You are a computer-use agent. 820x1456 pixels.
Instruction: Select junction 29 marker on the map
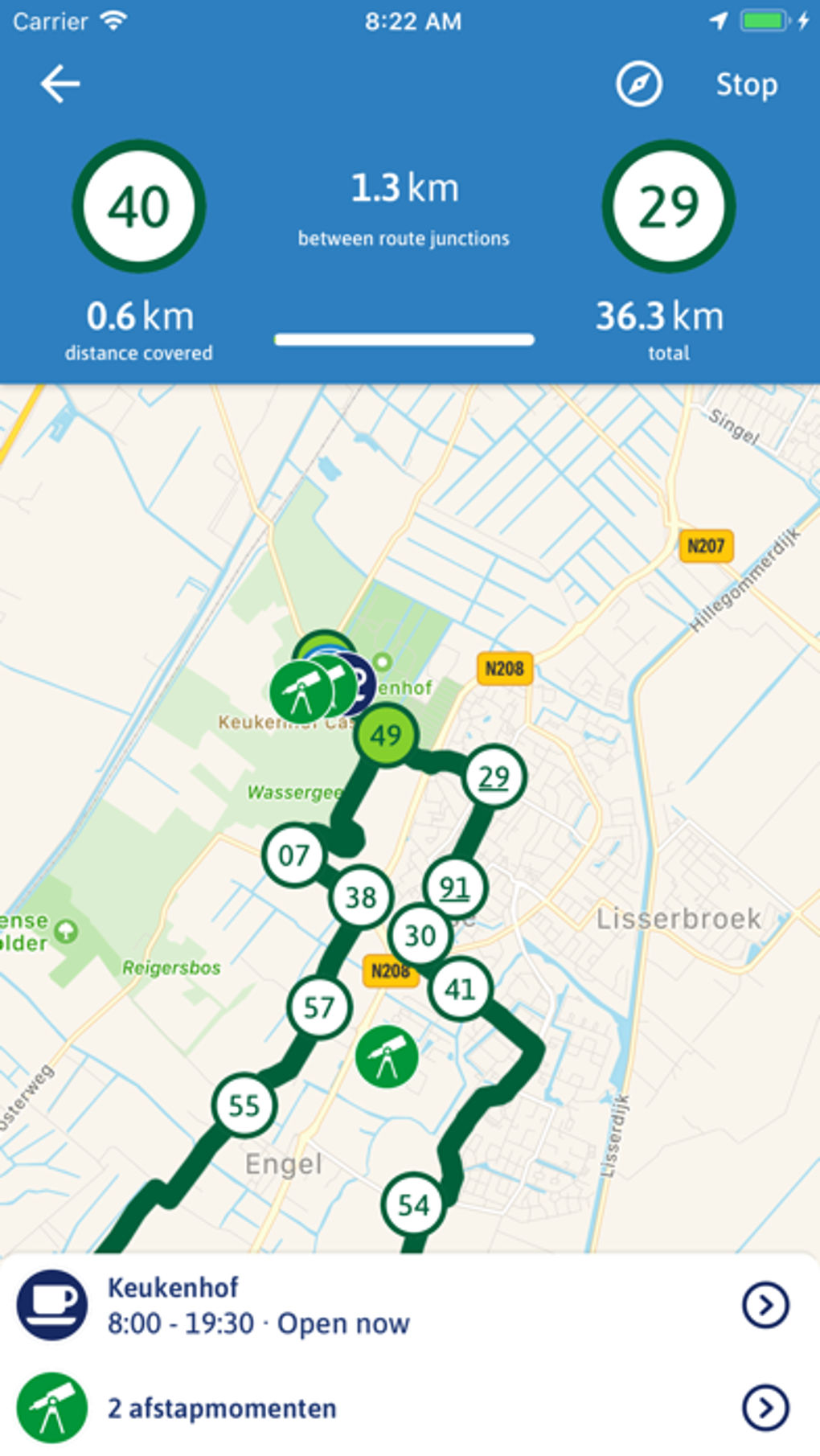(x=494, y=777)
